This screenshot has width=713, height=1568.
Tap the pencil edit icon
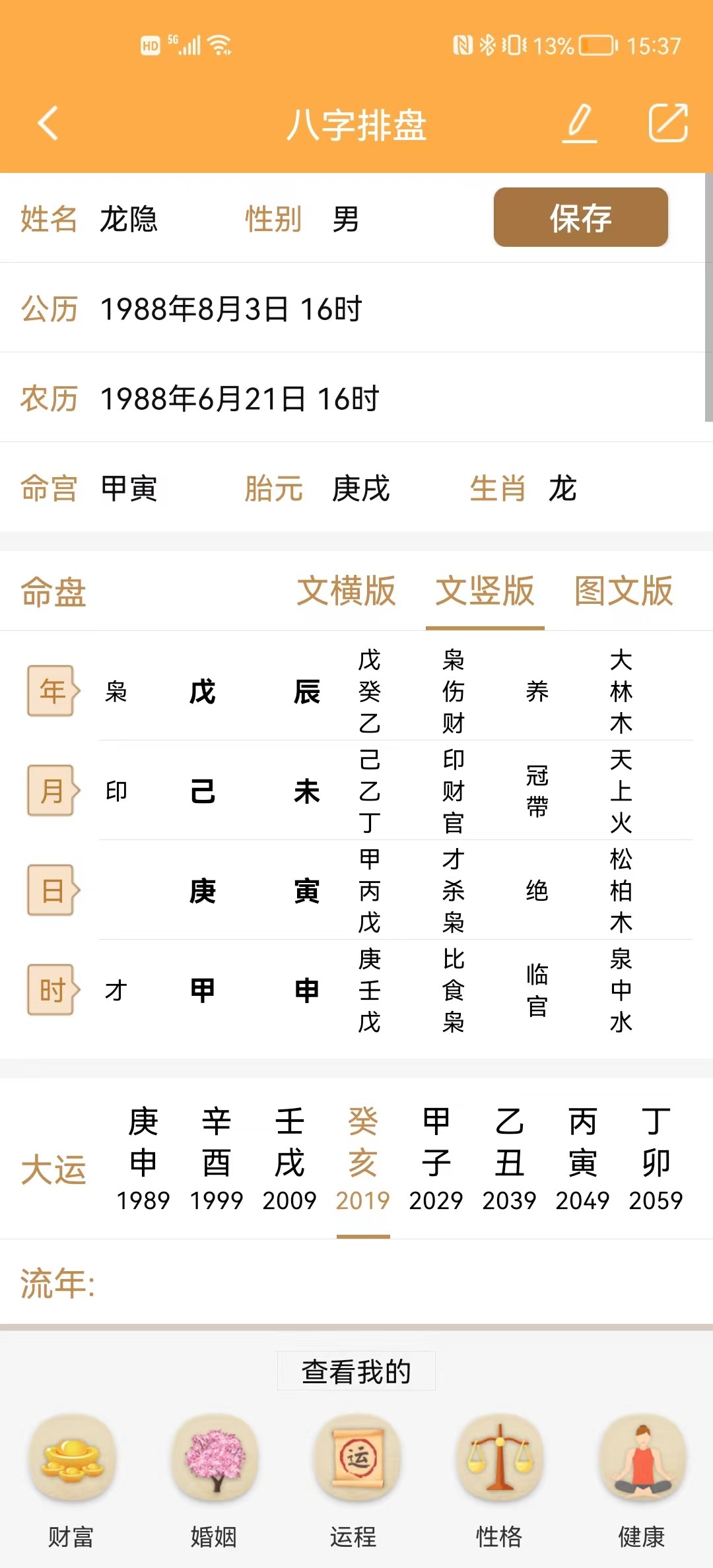click(x=580, y=123)
